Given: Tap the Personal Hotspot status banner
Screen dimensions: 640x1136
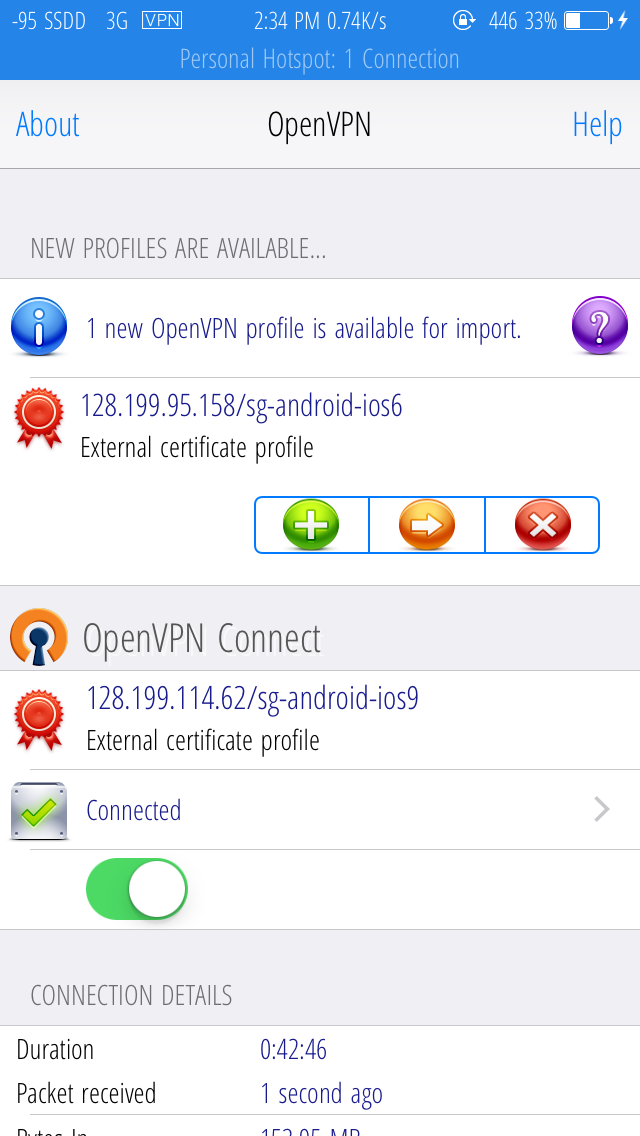Looking at the screenshot, I should click(x=320, y=59).
